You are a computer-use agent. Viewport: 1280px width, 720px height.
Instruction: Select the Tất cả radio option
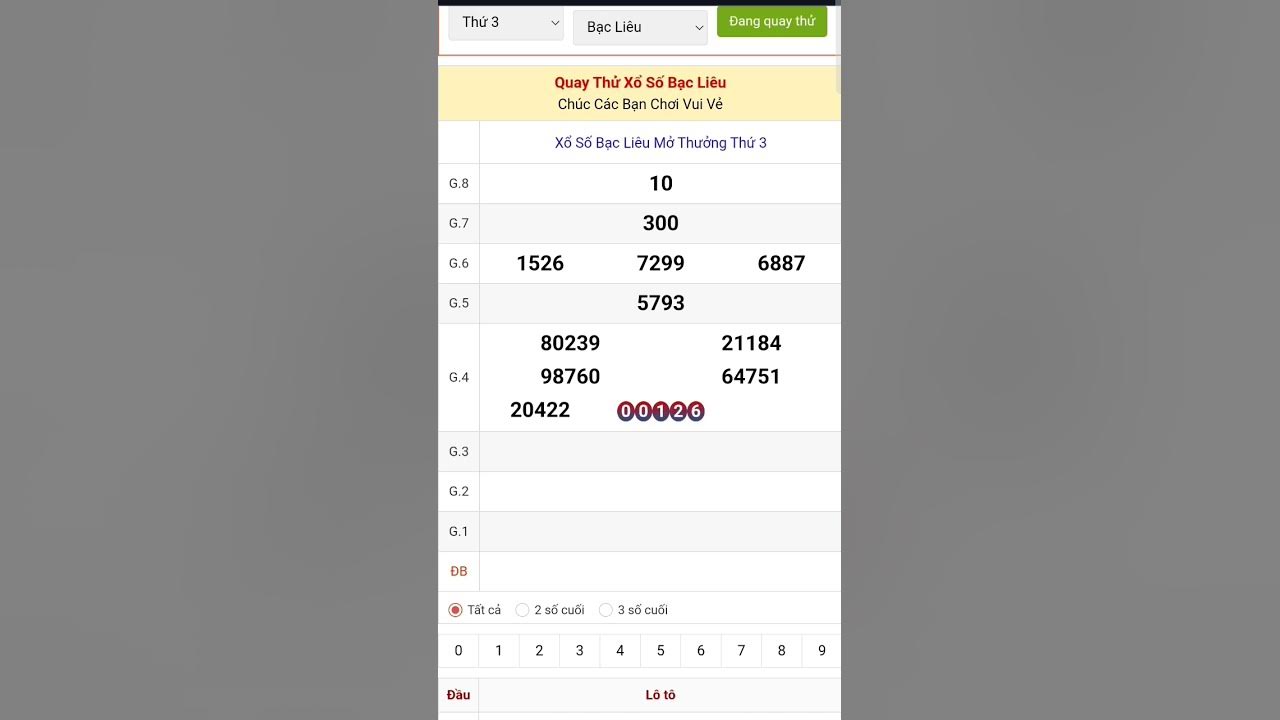(456, 610)
